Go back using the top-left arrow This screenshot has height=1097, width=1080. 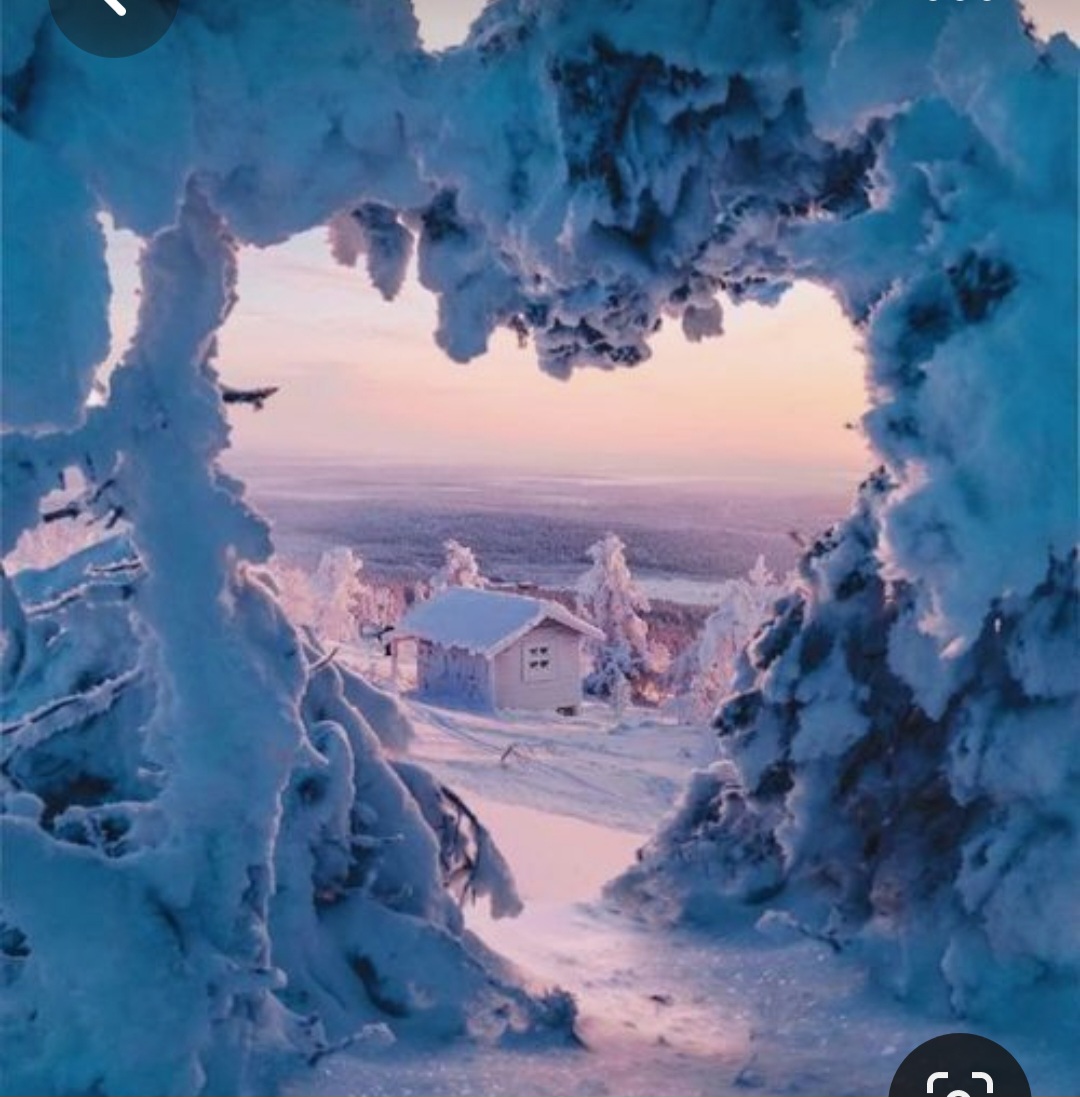pyautogui.click(x=113, y=8)
